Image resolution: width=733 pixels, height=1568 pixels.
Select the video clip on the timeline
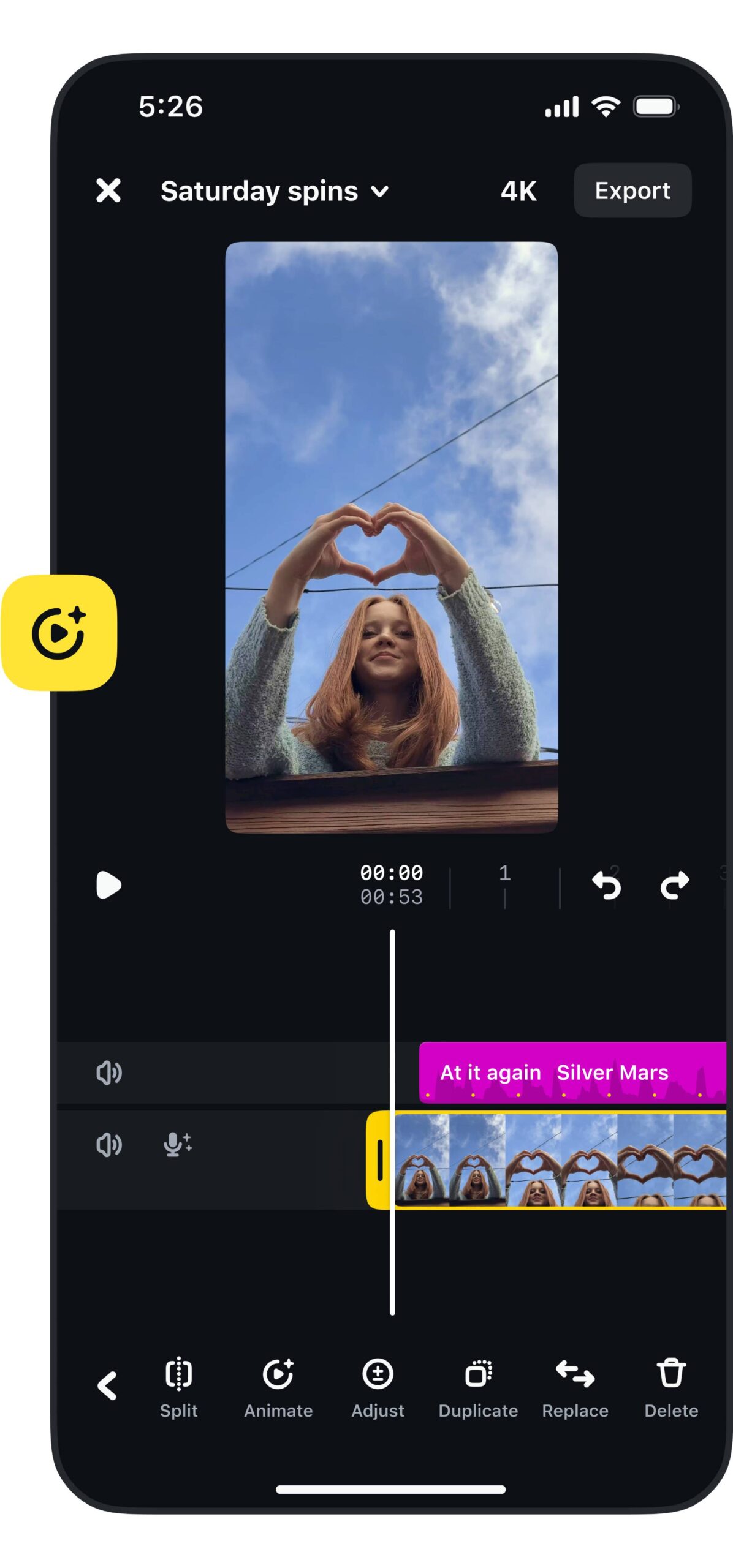[x=558, y=1159]
